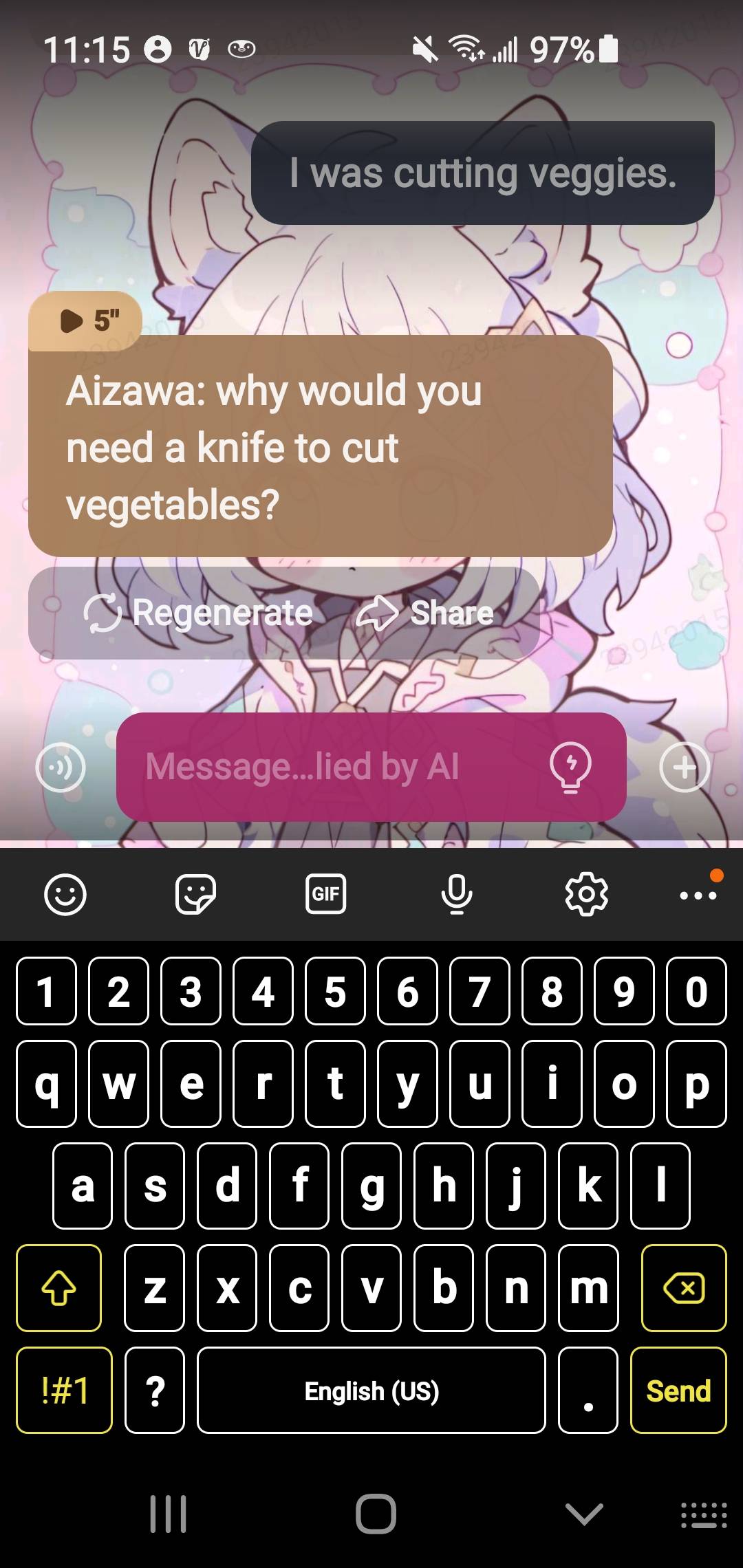The height and width of the screenshot is (1568, 743).
Task: Hide the keyboard with the down chevron
Action: (x=584, y=1514)
